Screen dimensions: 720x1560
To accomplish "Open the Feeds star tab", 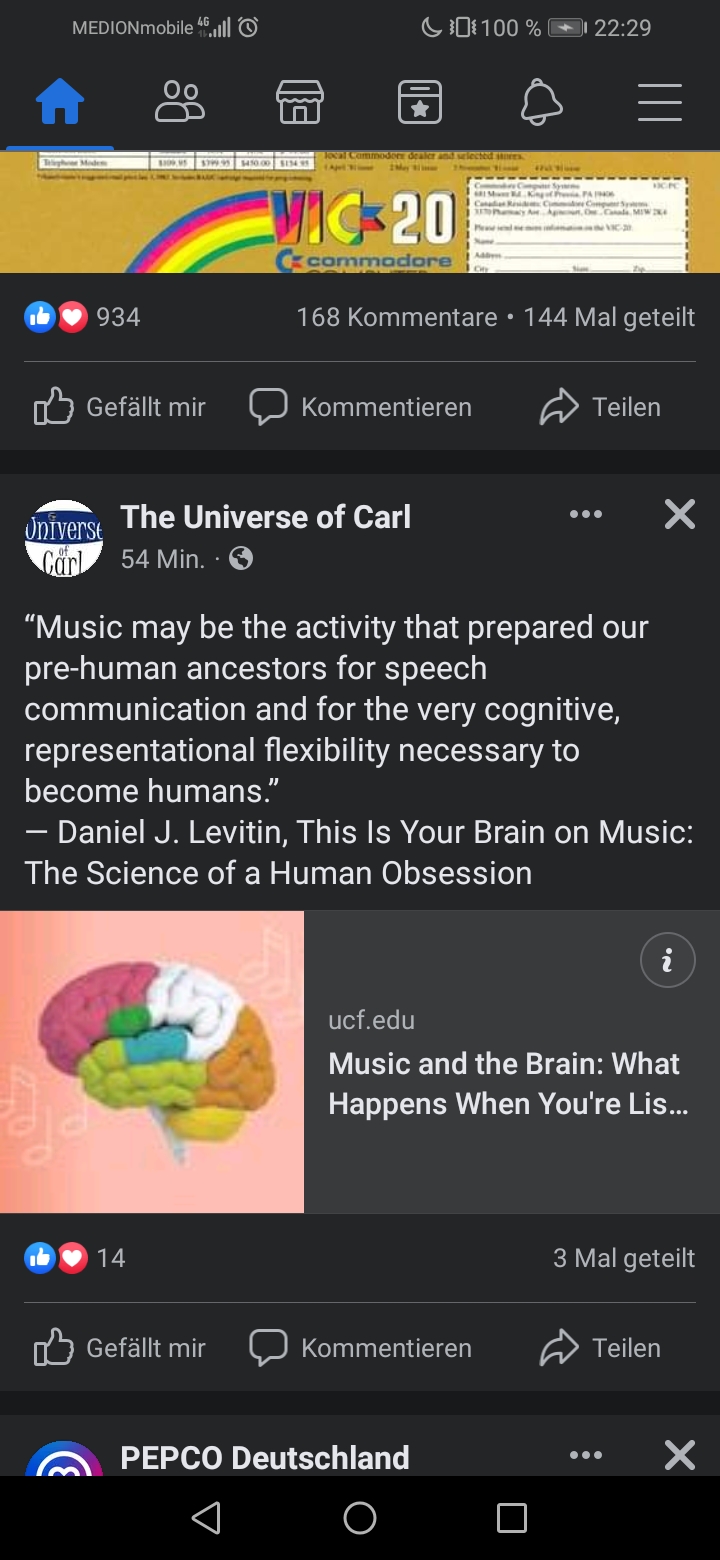I will click(420, 102).
